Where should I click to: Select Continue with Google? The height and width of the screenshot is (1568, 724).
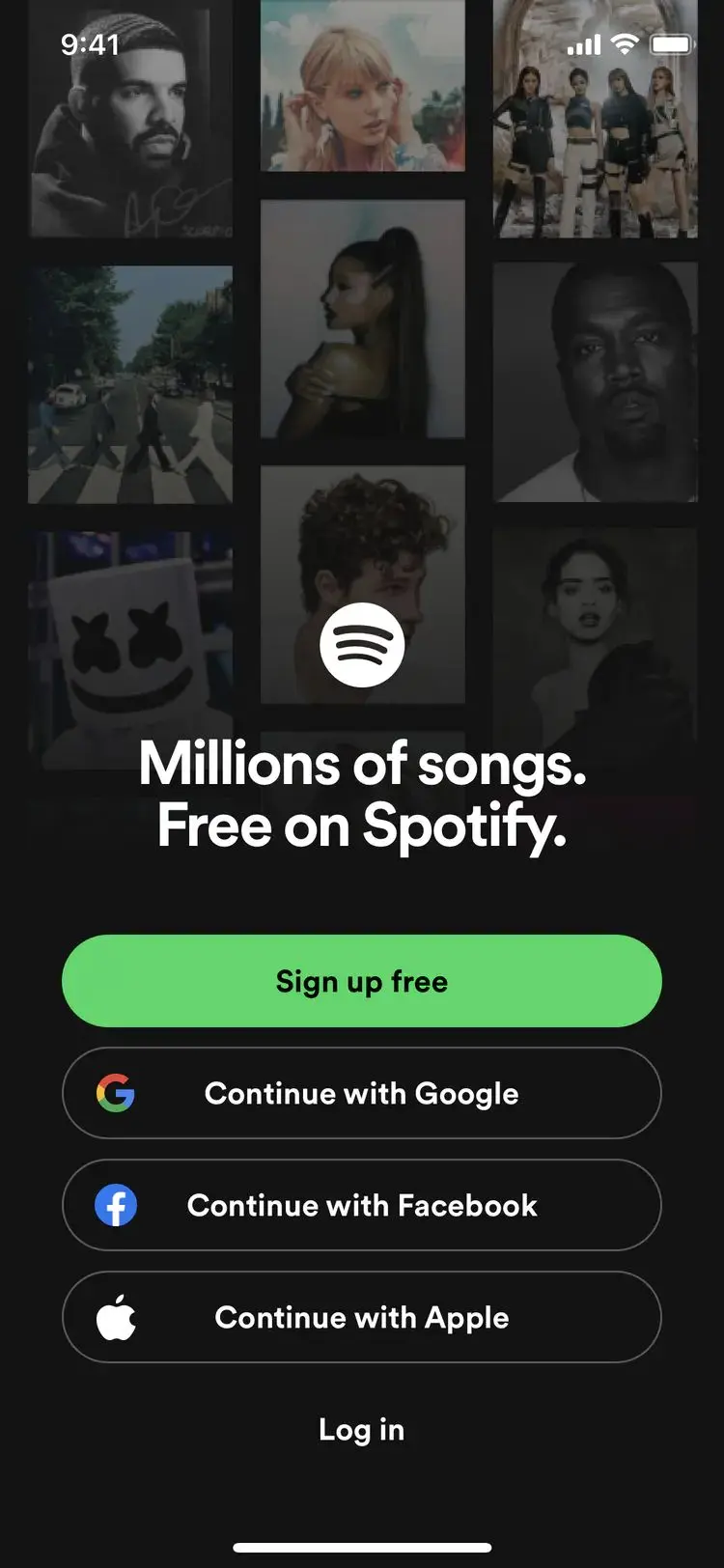[361, 1093]
